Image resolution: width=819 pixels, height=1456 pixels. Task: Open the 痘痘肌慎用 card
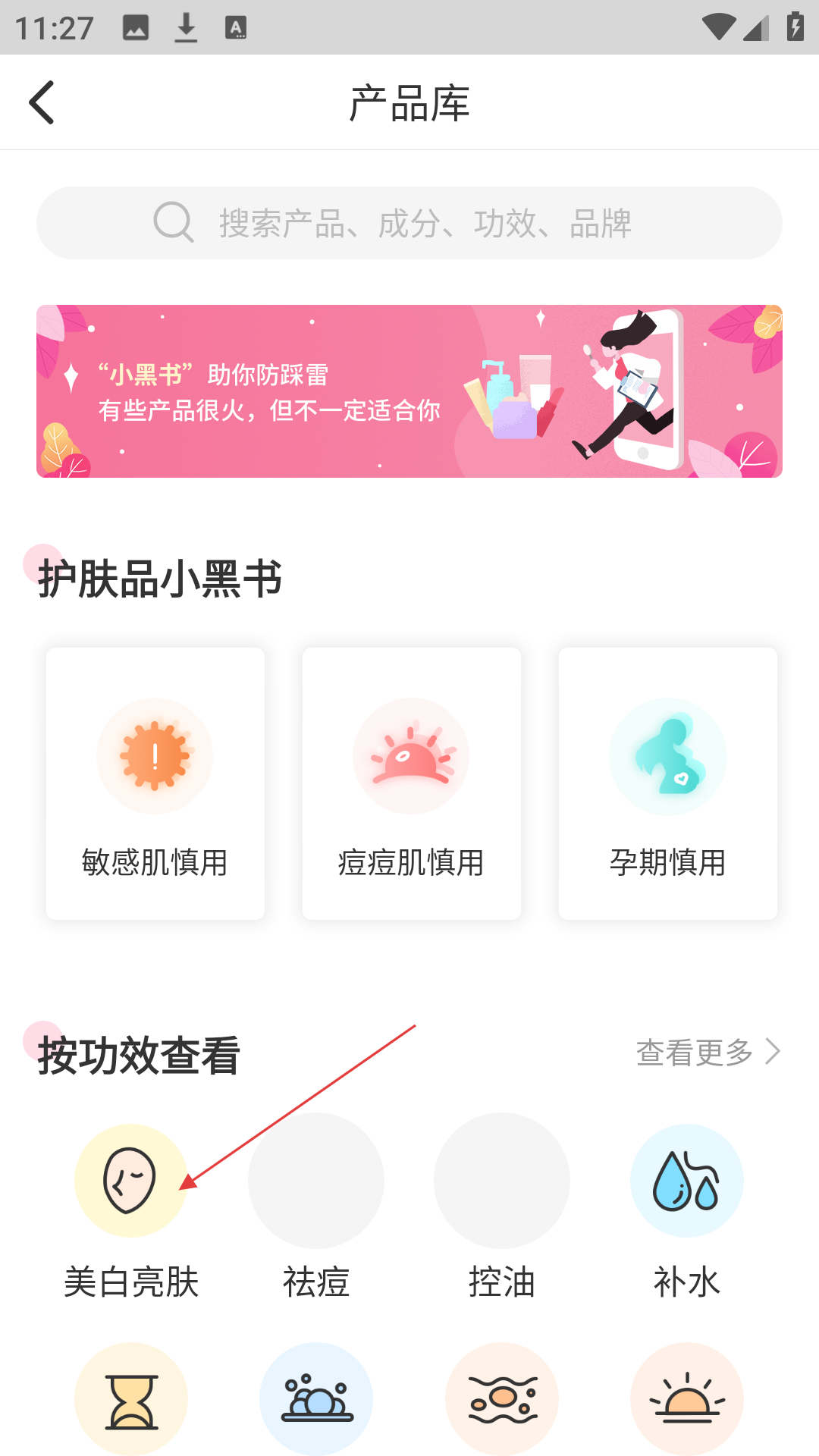411,783
